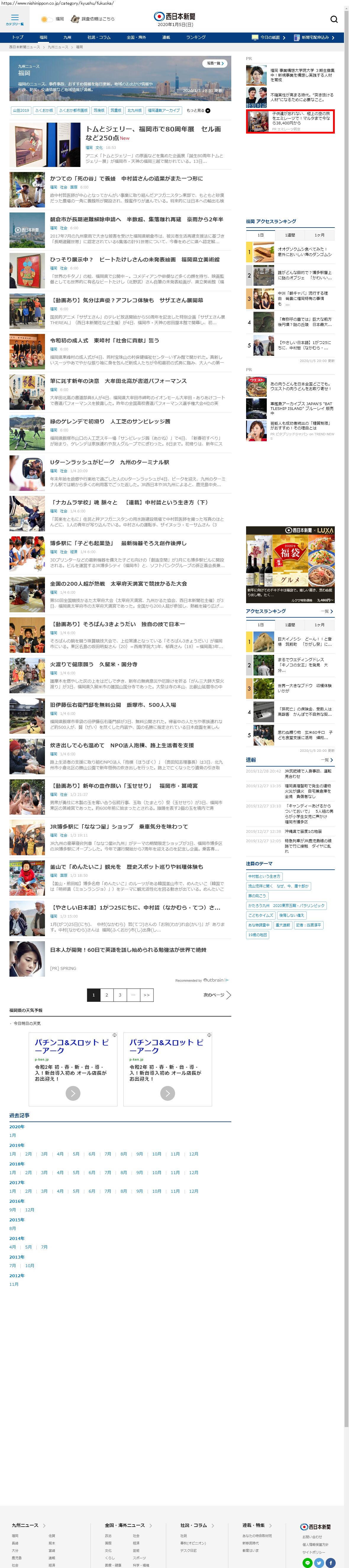Read the Uターンラッシュがピーク article
The width and height of the screenshot is (349, 1568).
(110, 462)
